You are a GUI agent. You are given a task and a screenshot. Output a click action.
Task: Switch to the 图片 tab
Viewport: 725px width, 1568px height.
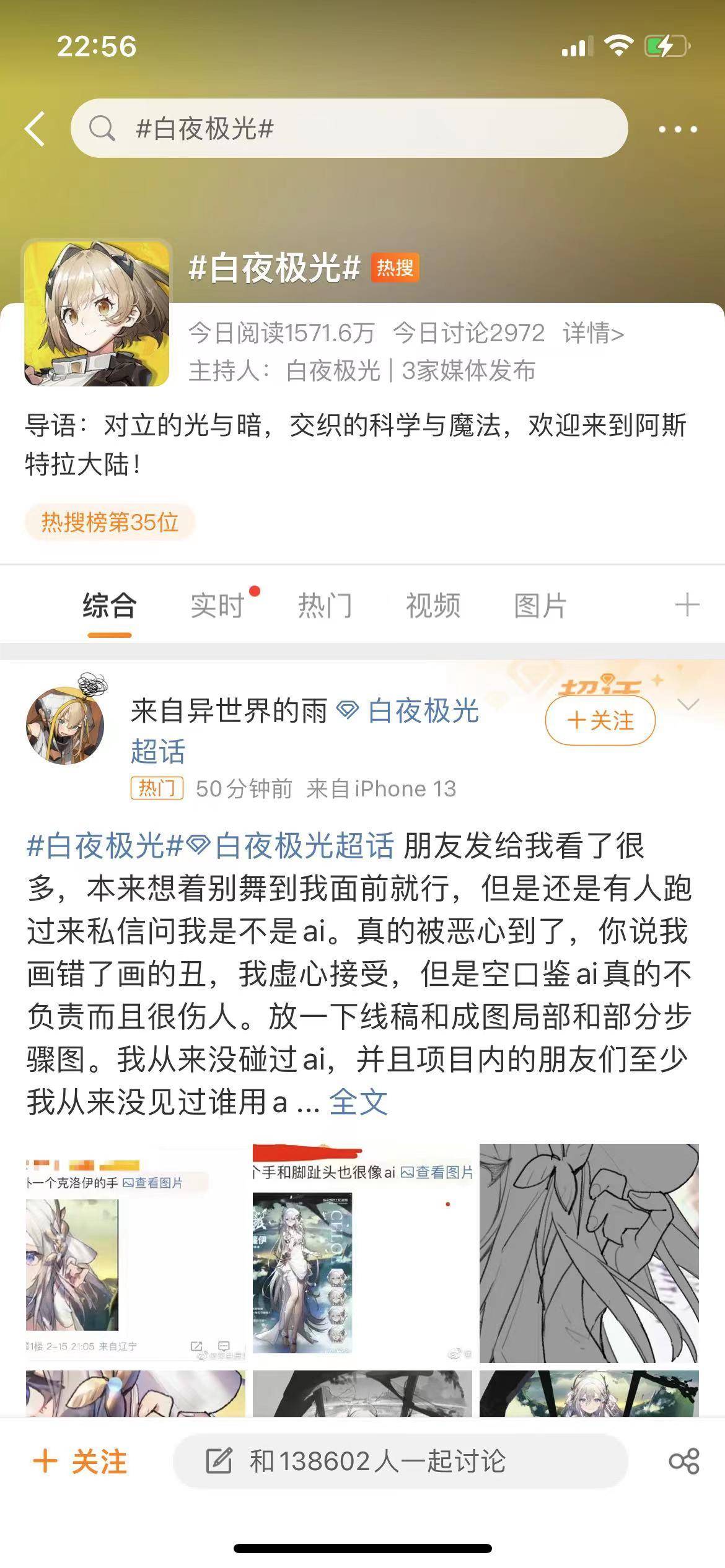pos(540,605)
